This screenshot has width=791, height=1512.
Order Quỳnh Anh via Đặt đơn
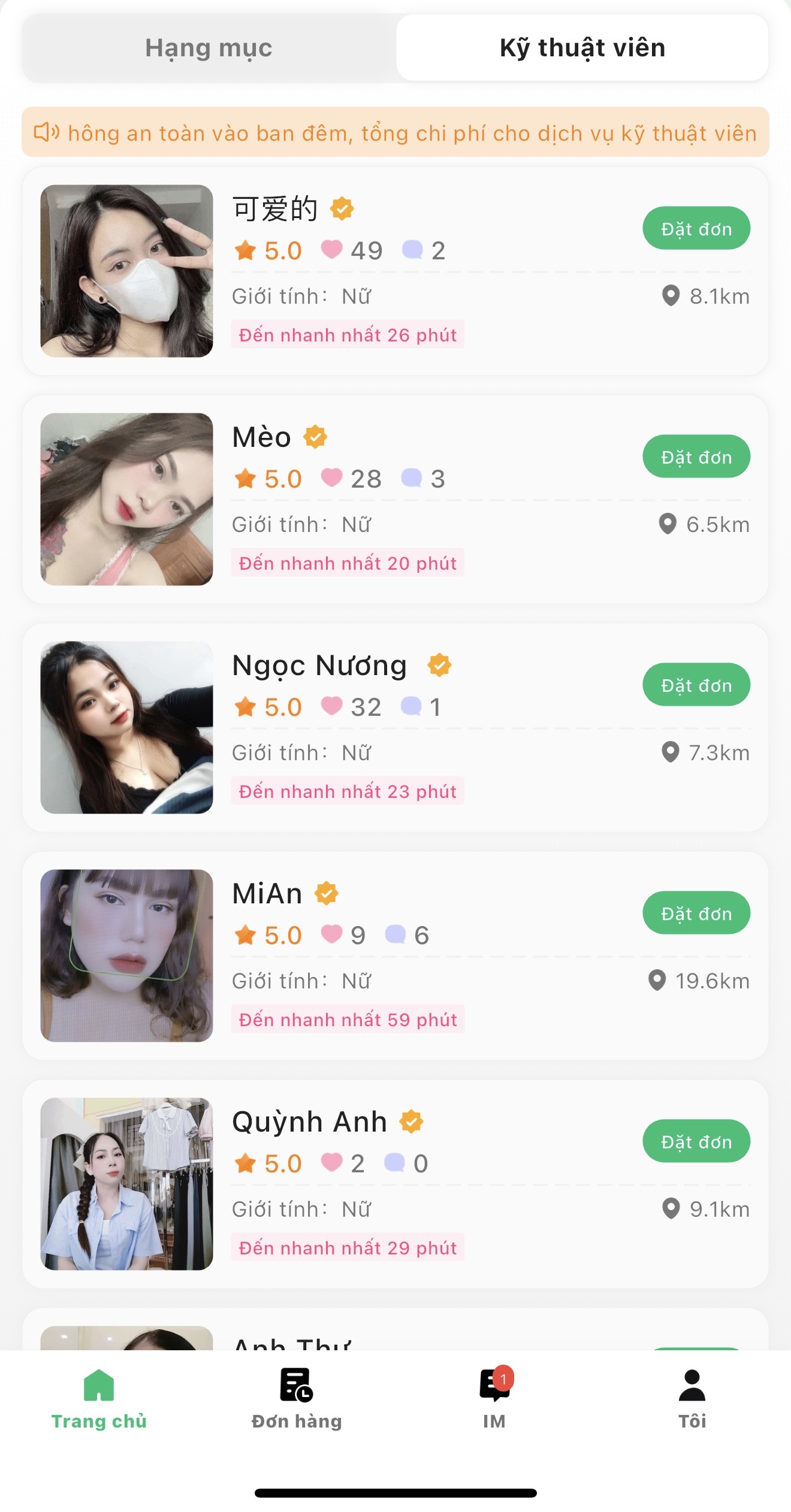[x=696, y=1141]
